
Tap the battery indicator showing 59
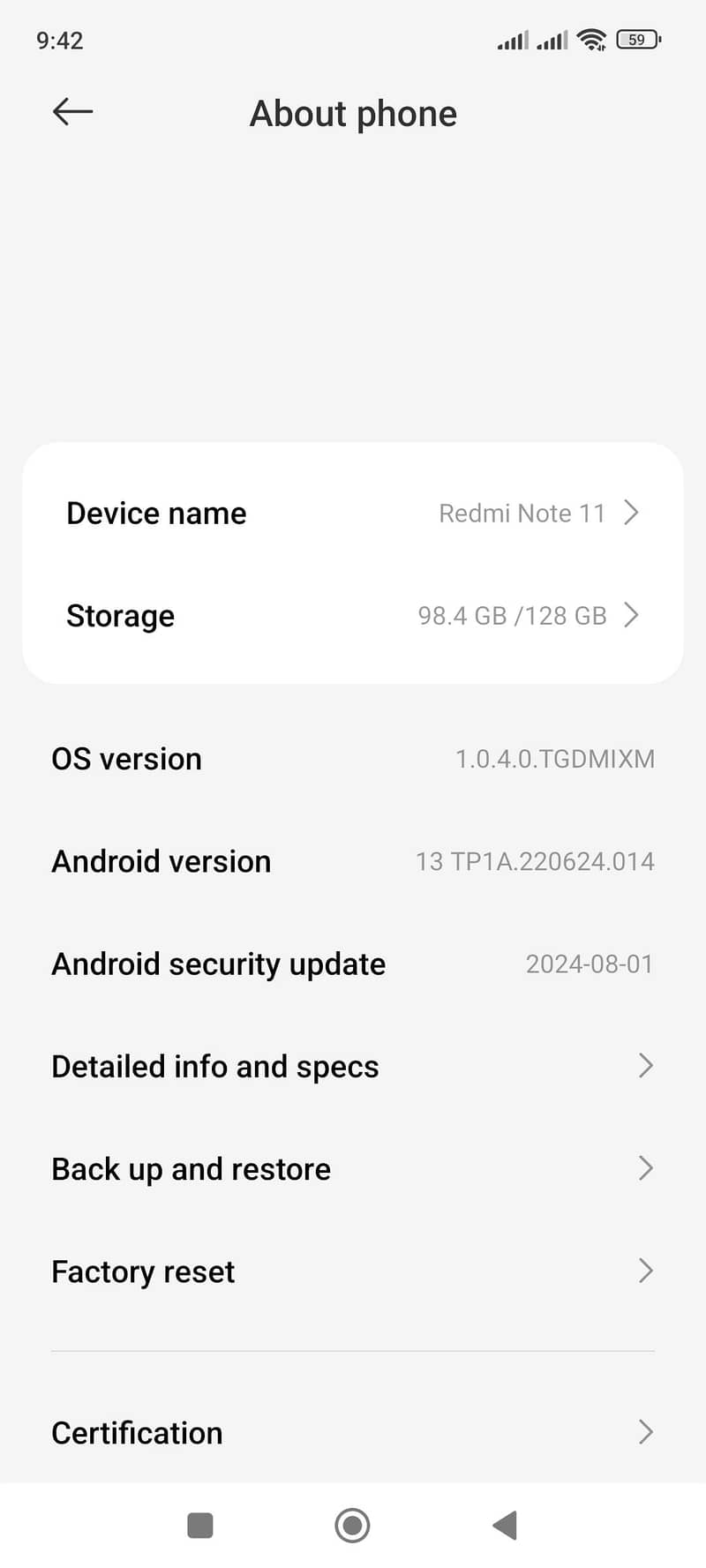(635, 40)
